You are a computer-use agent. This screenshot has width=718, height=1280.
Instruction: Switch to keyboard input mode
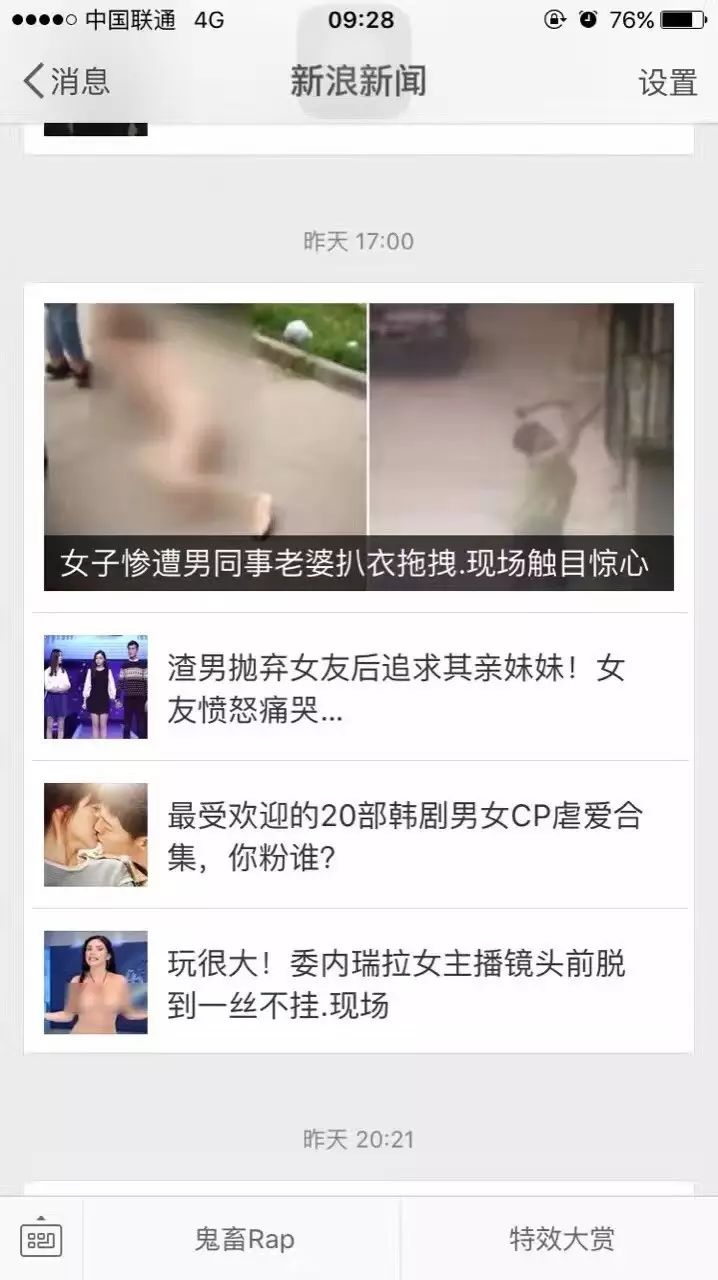[x=41, y=1239]
